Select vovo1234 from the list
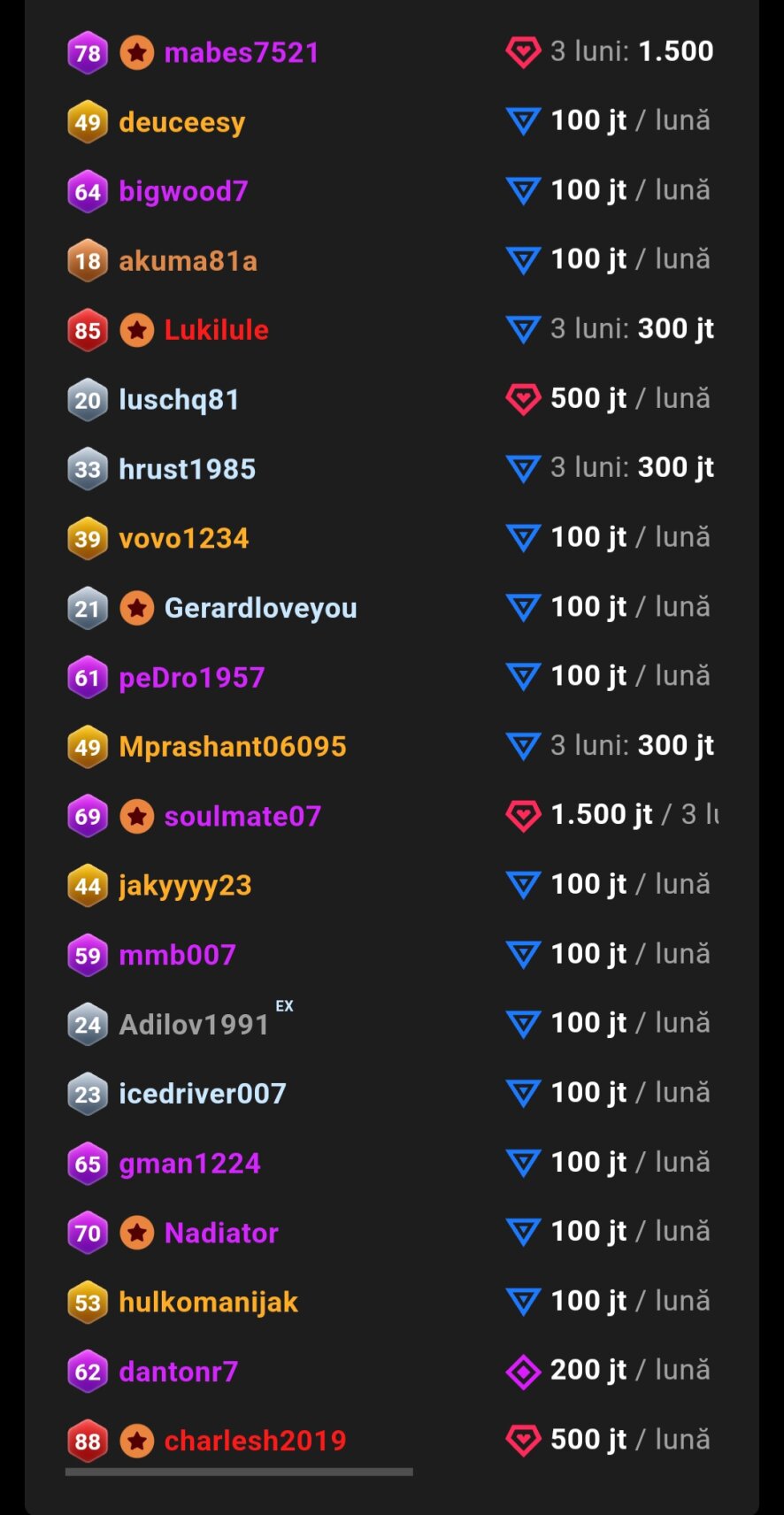Viewport: 784px width, 1515px height. (183, 538)
